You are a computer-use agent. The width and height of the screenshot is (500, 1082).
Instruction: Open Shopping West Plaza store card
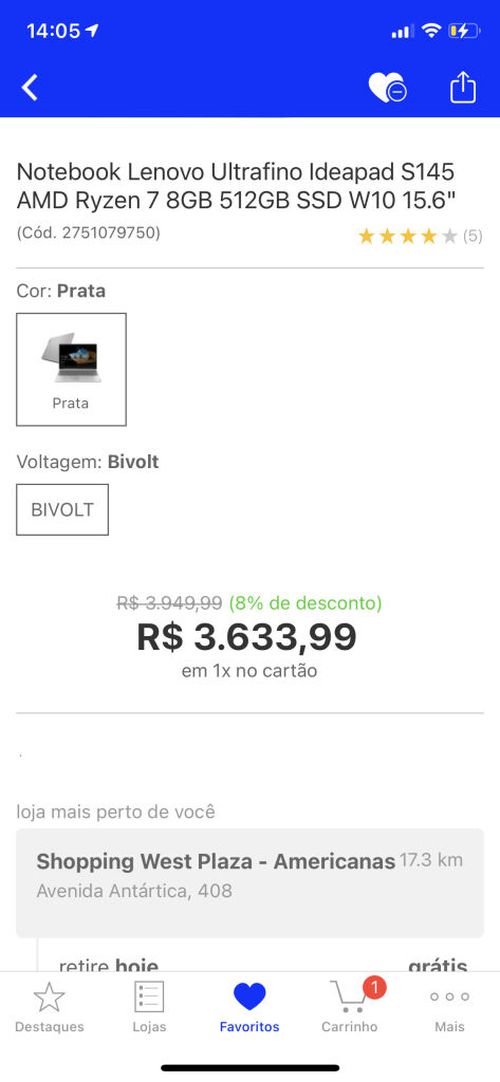250,883
